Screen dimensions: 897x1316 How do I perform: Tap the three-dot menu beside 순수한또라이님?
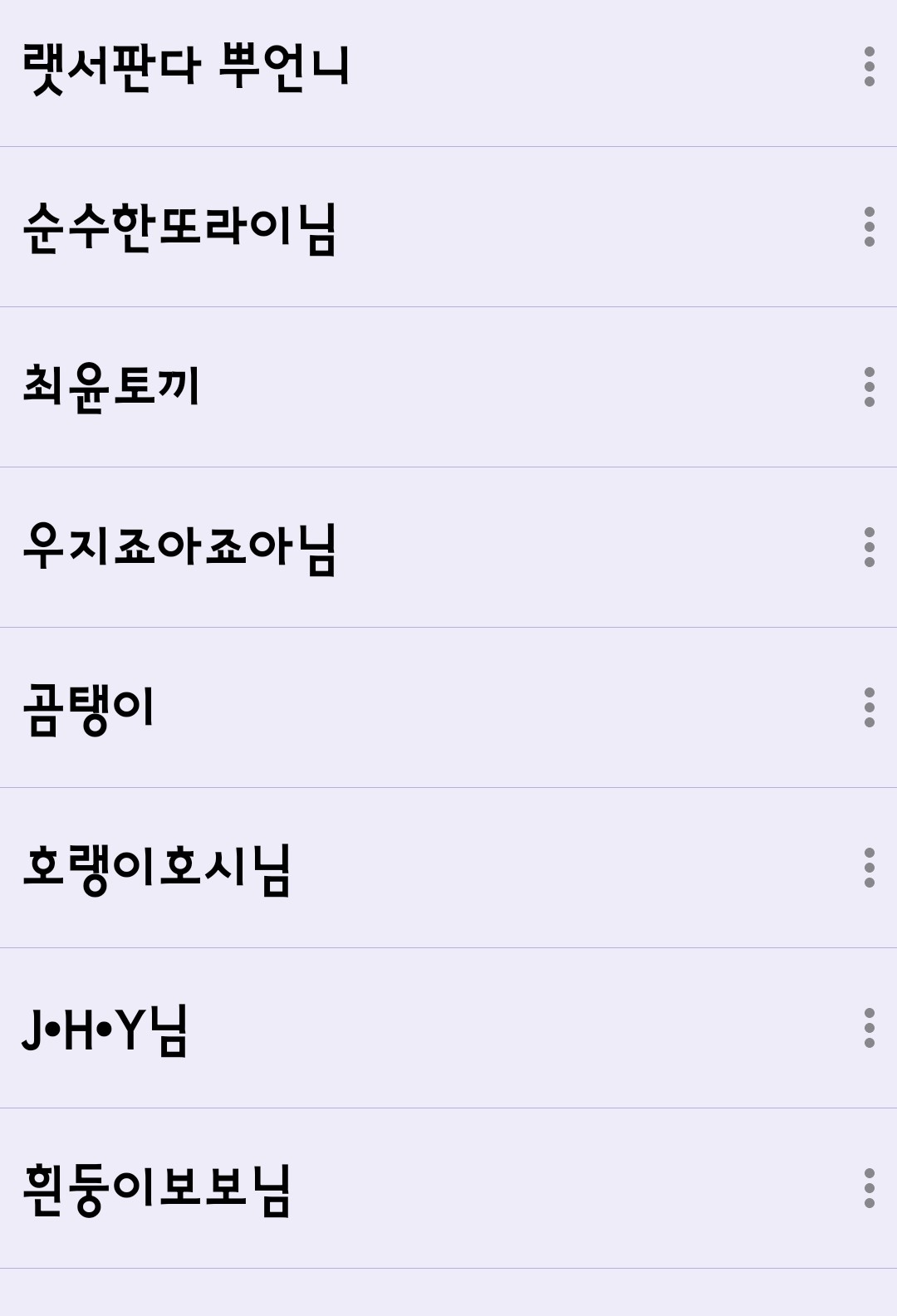point(869,227)
